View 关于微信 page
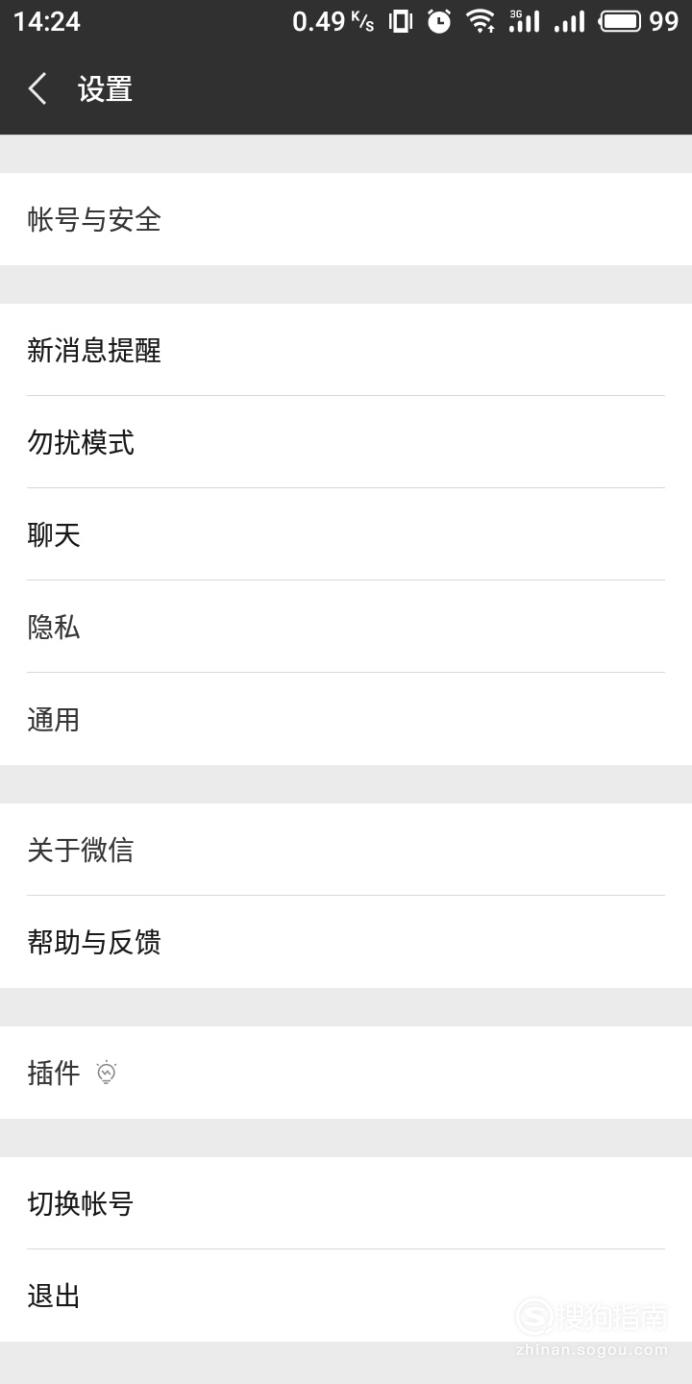Screen dimensions: 692x1384 tap(346, 849)
